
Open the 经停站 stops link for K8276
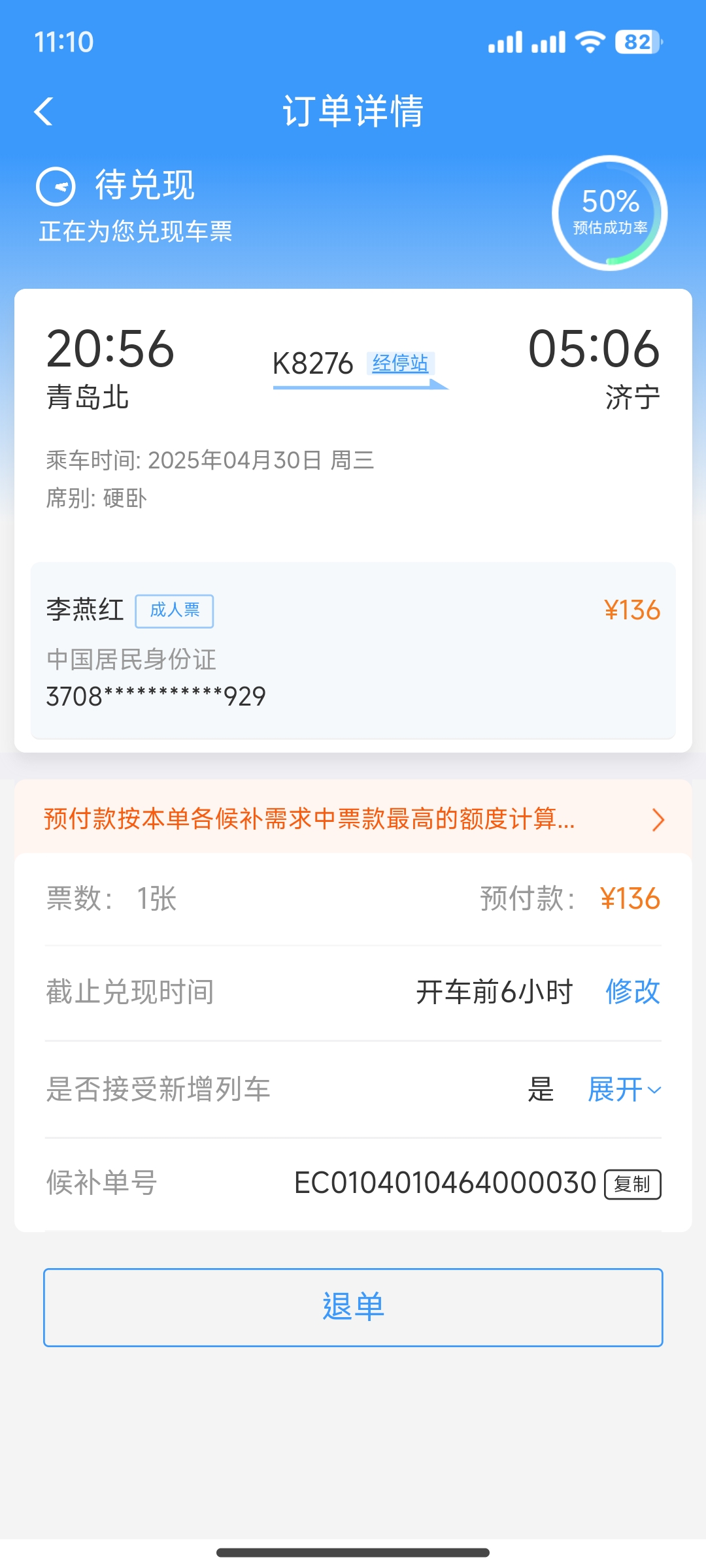(400, 363)
